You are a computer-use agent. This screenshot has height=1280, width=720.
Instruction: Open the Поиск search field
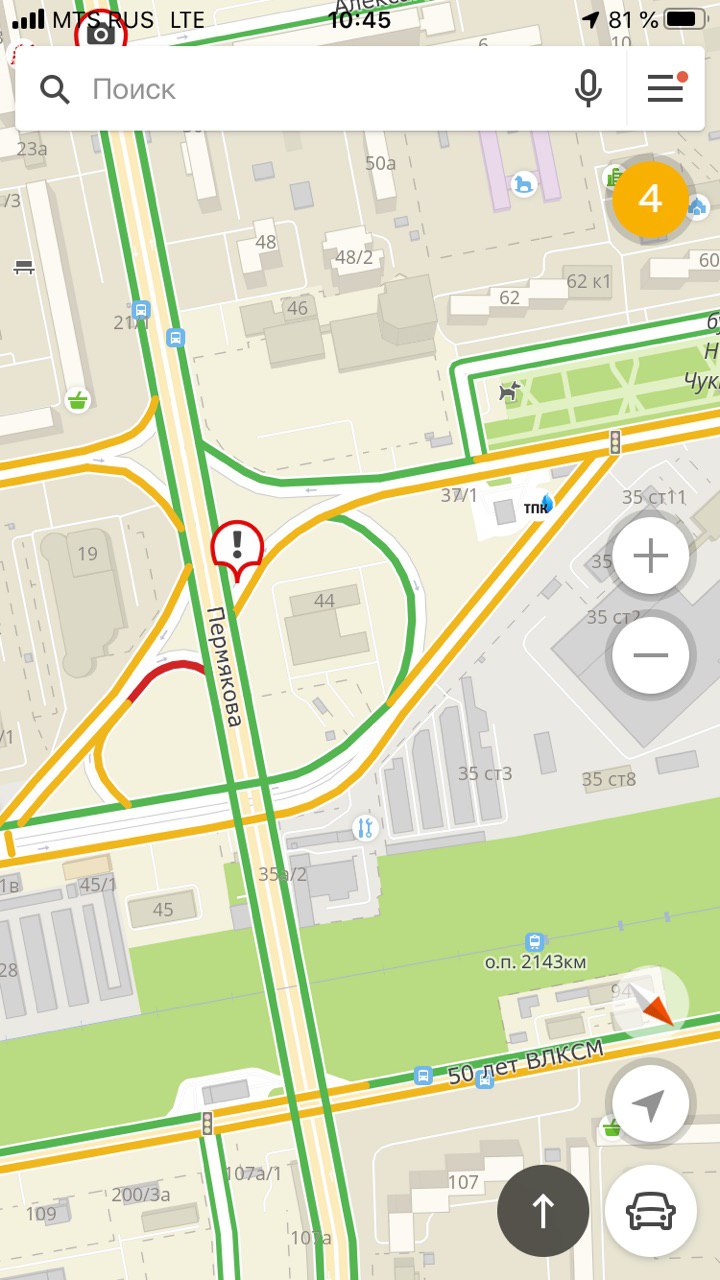coord(300,89)
